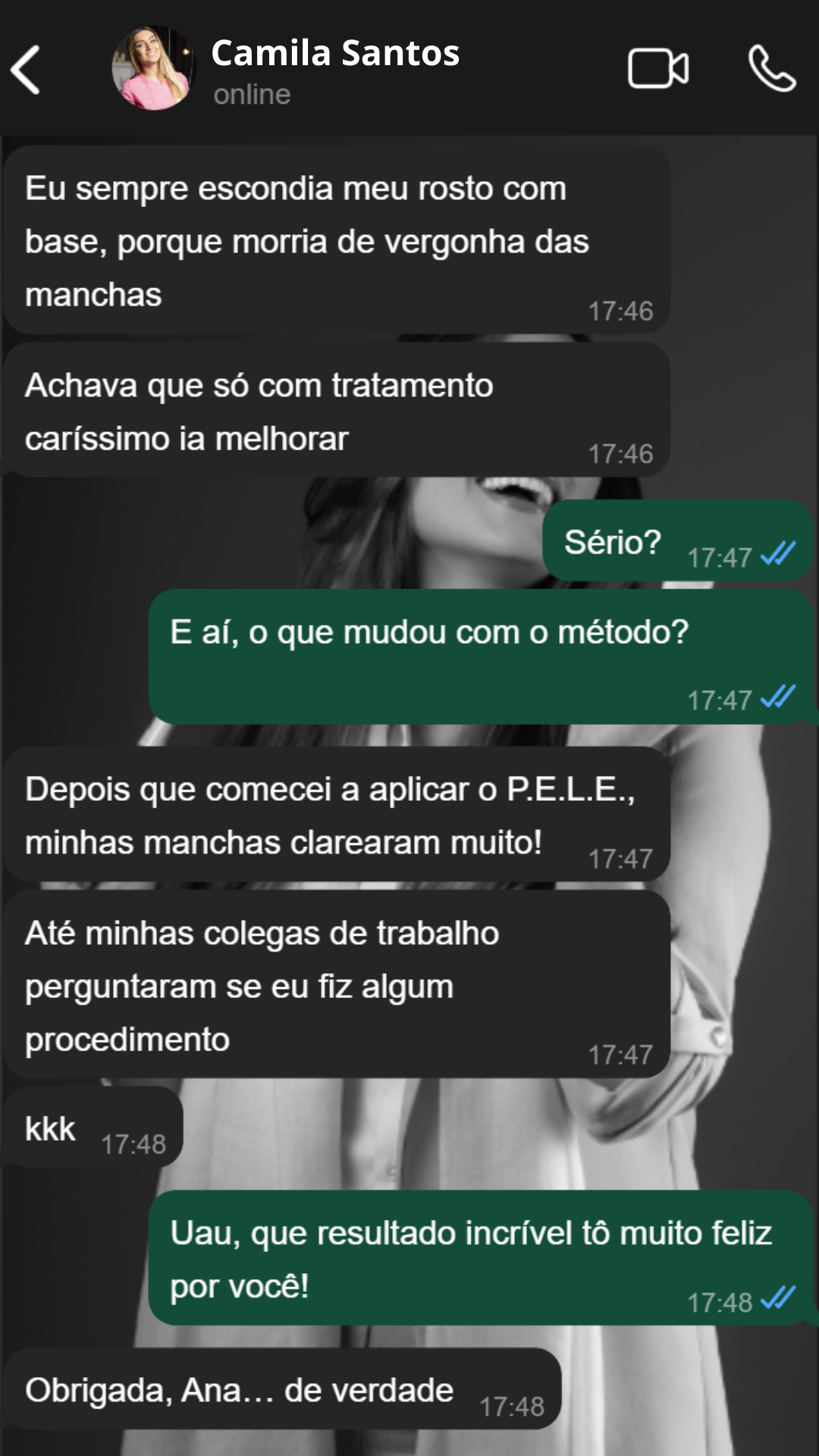819x1456 pixels.
Task: Click the online status text
Action: coord(252,94)
